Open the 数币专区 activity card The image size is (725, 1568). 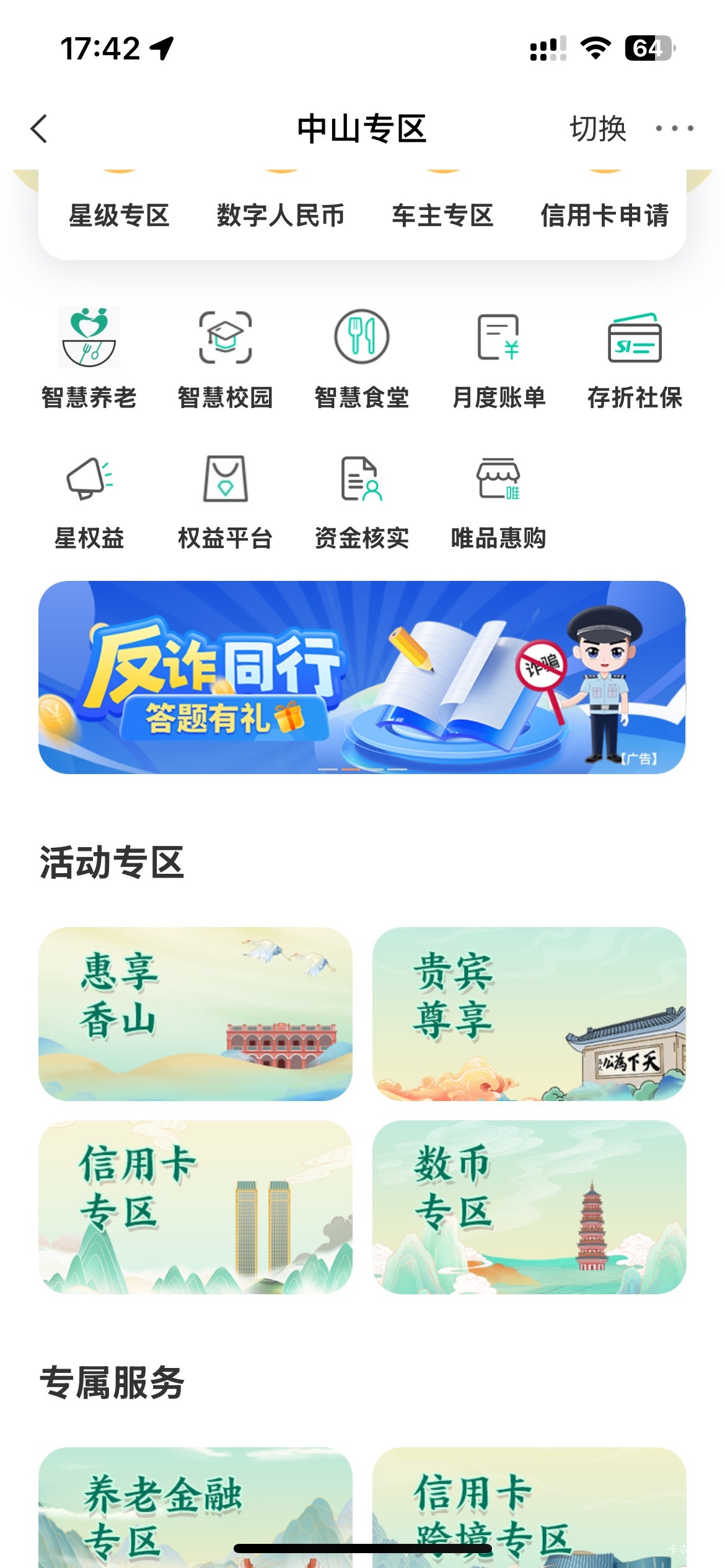[529, 1207]
